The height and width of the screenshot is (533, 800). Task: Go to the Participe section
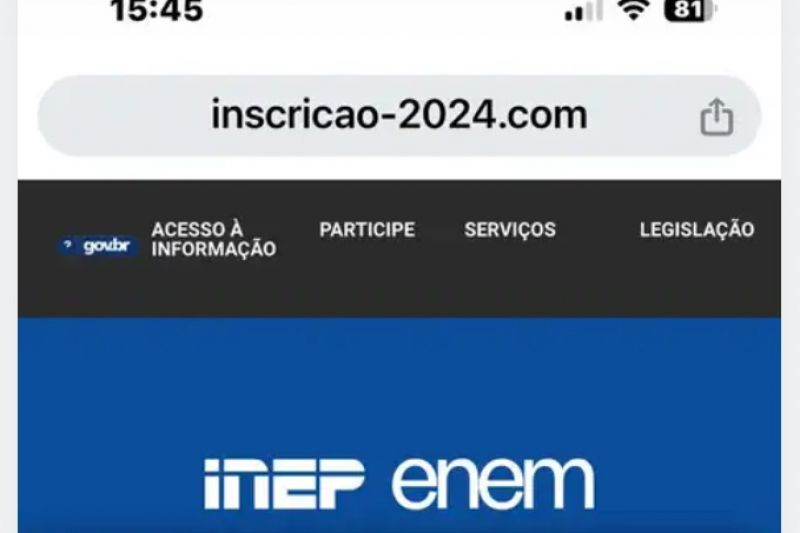(x=367, y=230)
